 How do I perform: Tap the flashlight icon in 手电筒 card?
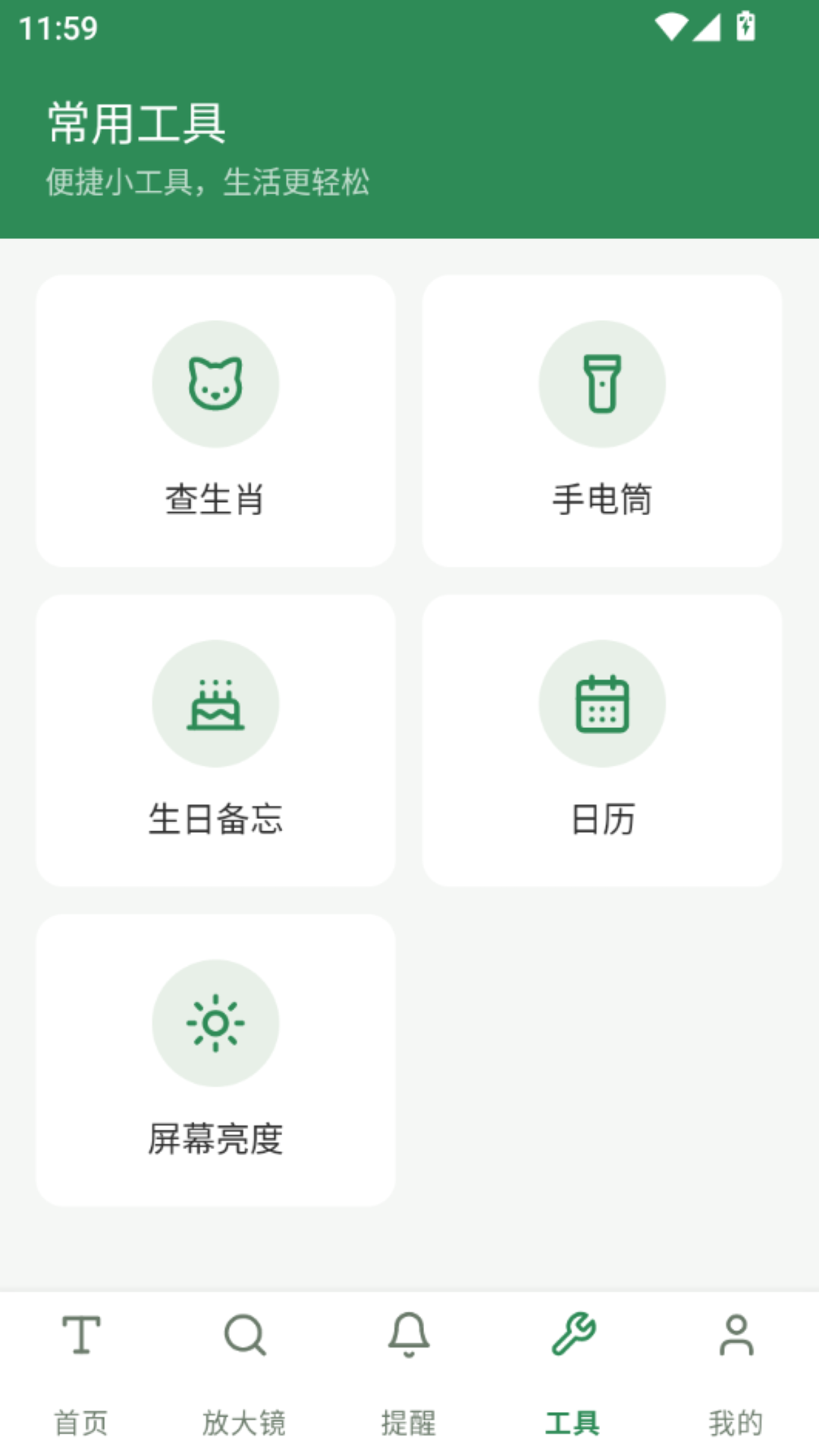[x=603, y=384]
